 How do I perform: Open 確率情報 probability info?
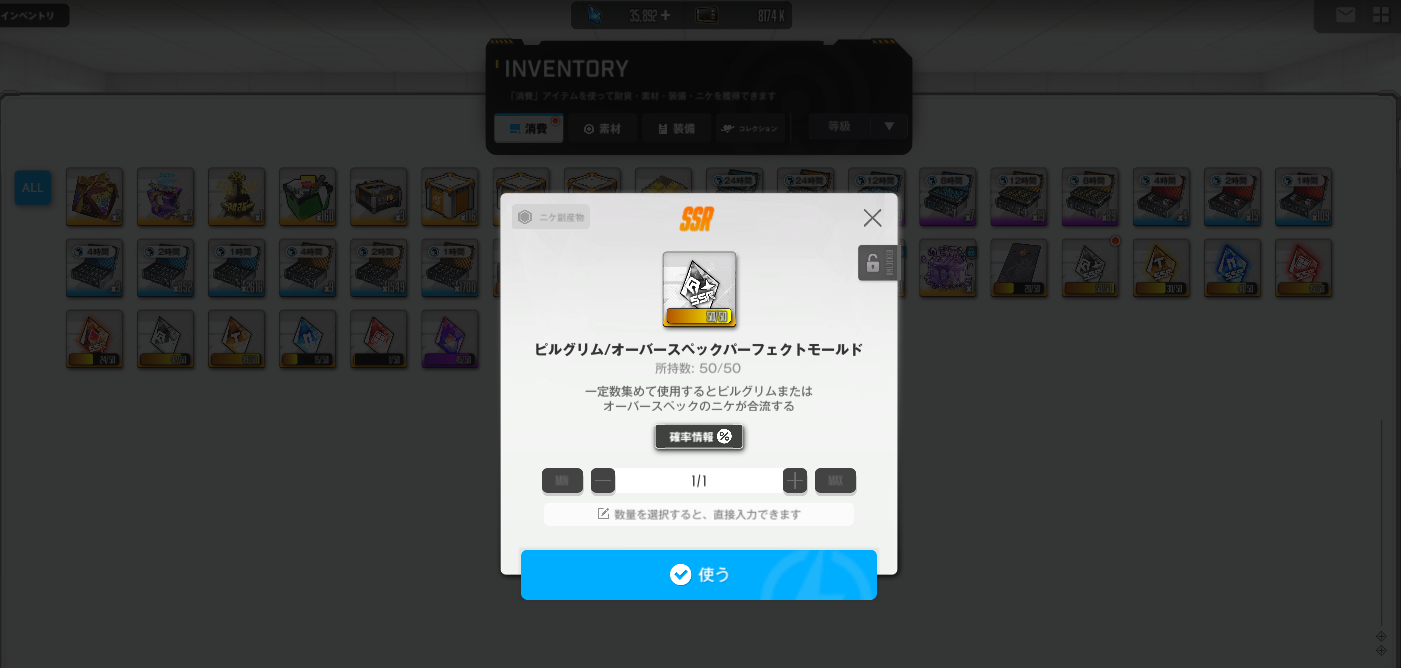click(x=699, y=437)
